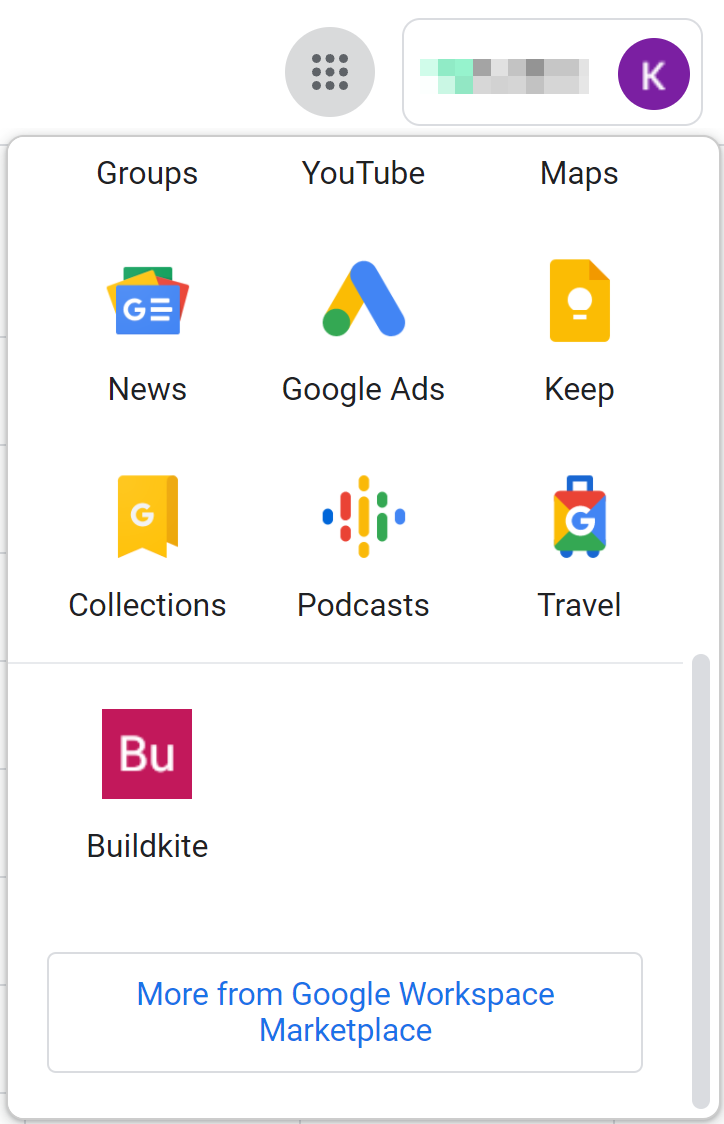
Task: Select the Keep label under its icon
Action: (579, 389)
